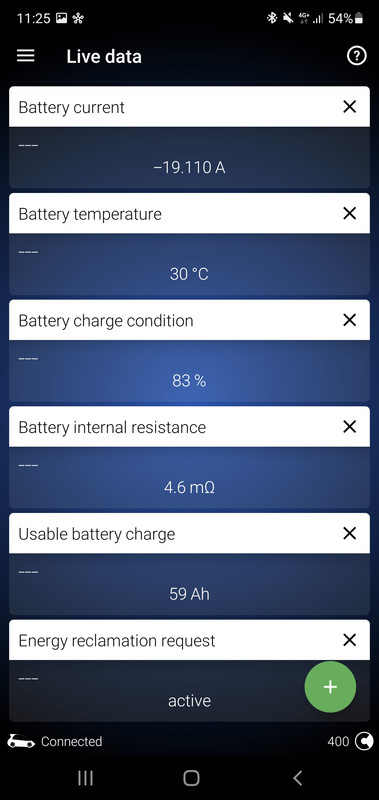Dismiss the Battery internal resistance card

349,427
